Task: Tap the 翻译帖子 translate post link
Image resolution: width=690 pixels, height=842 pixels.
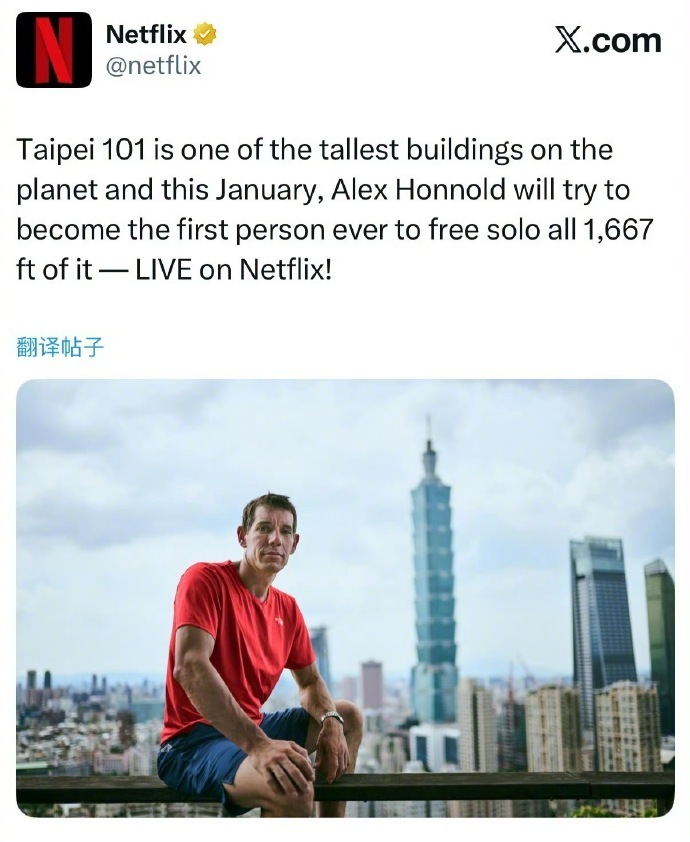Action: click(60, 348)
